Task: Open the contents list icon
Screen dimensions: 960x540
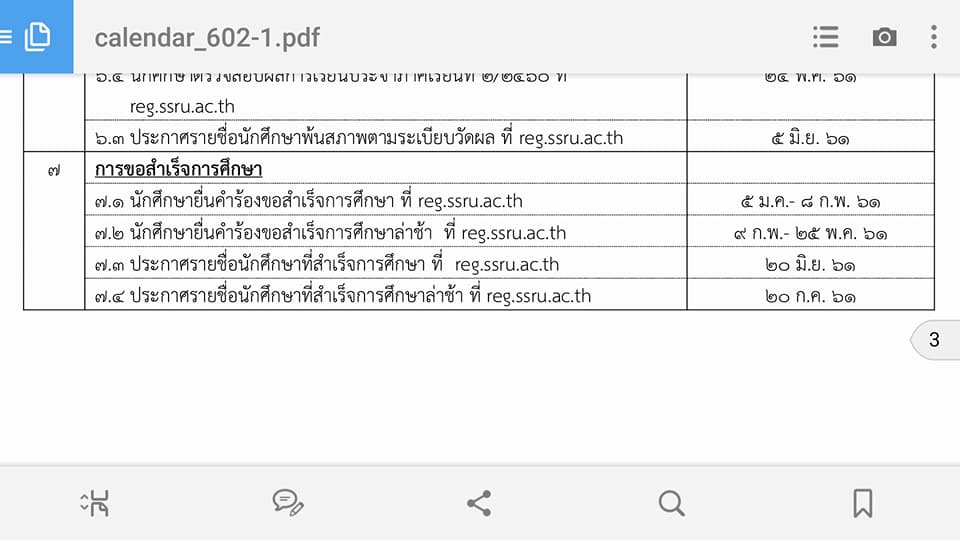Action: point(825,37)
